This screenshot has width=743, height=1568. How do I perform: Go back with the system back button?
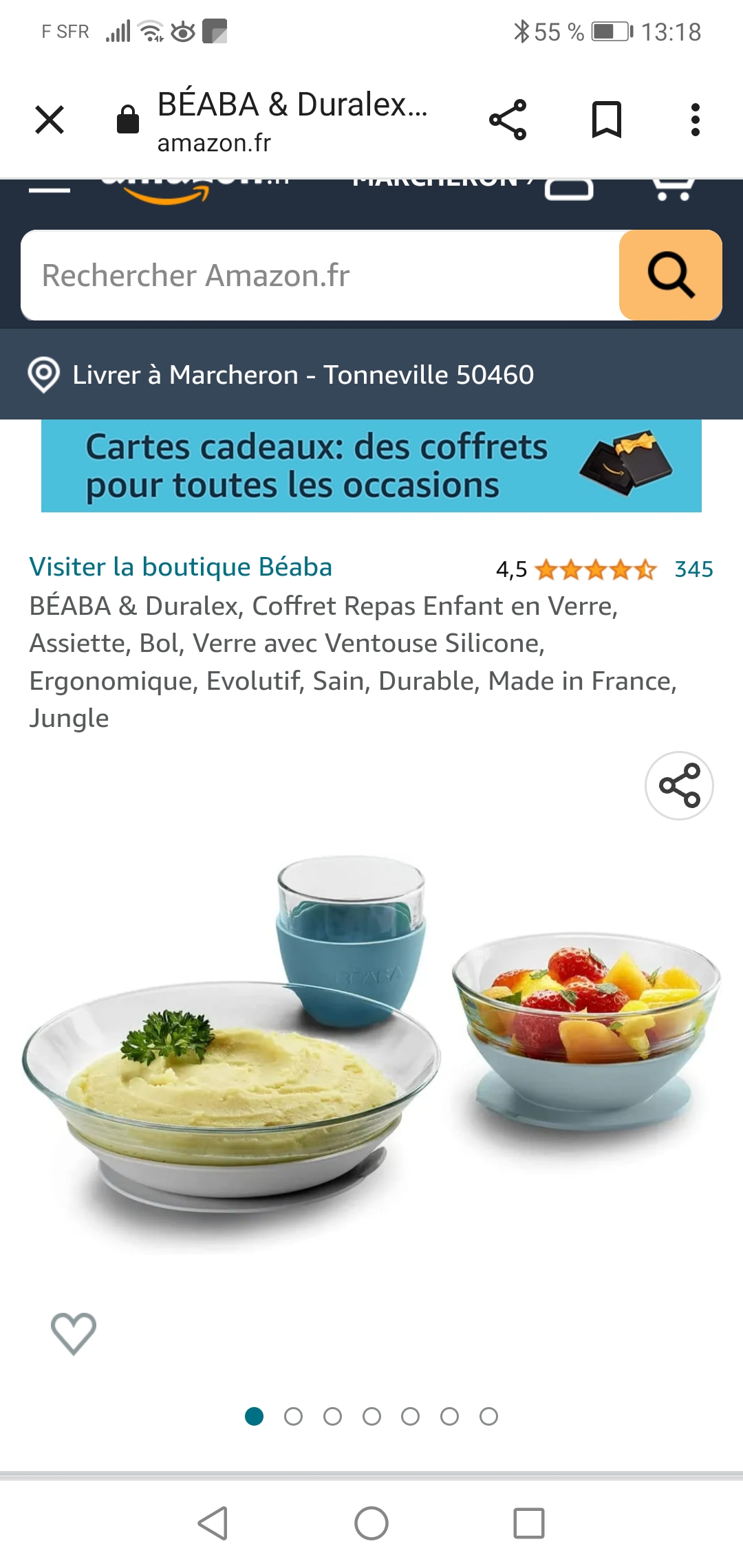[213, 1523]
